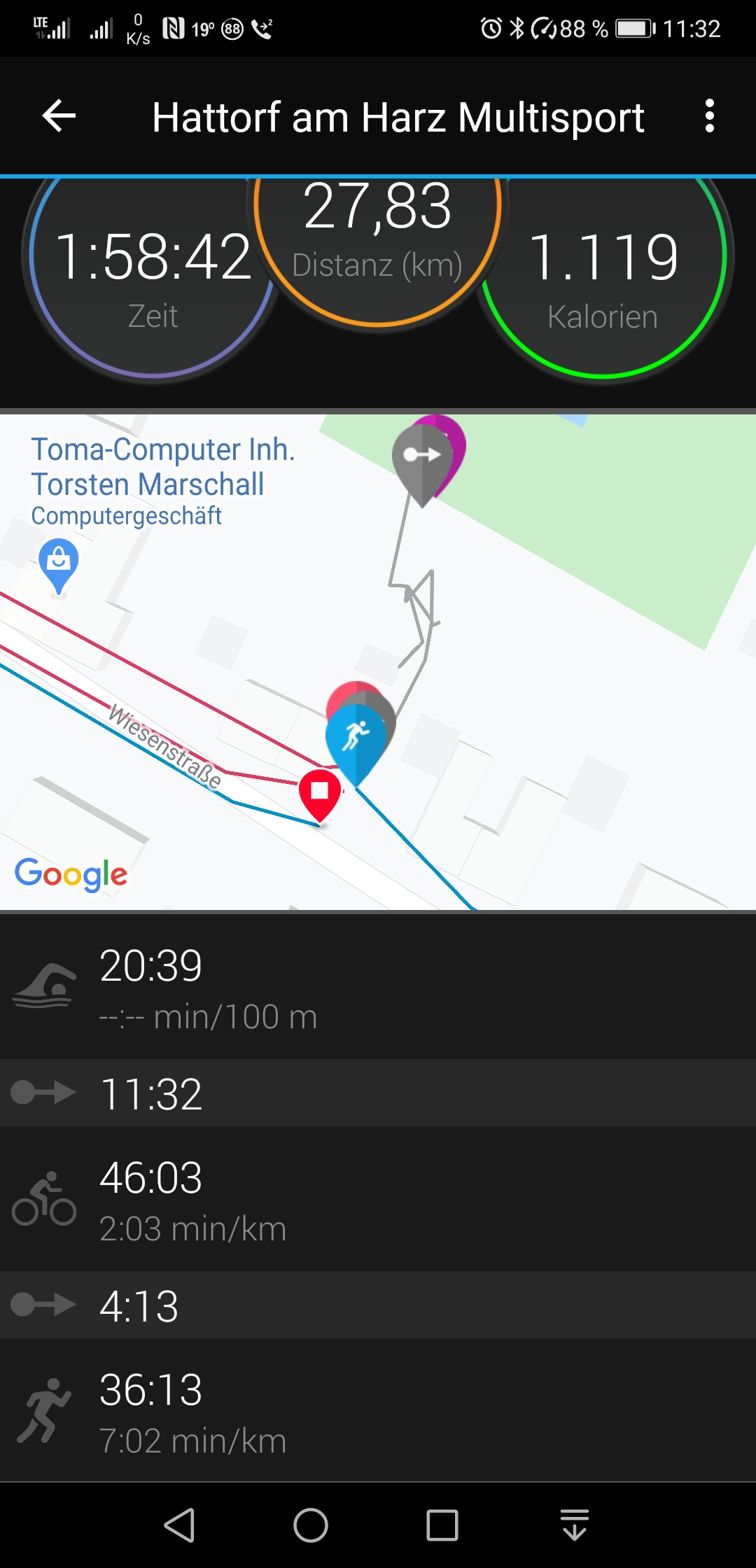Open the cycling segment with time 46:03
This screenshot has width=756, height=1568.
click(x=378, y=1199)
